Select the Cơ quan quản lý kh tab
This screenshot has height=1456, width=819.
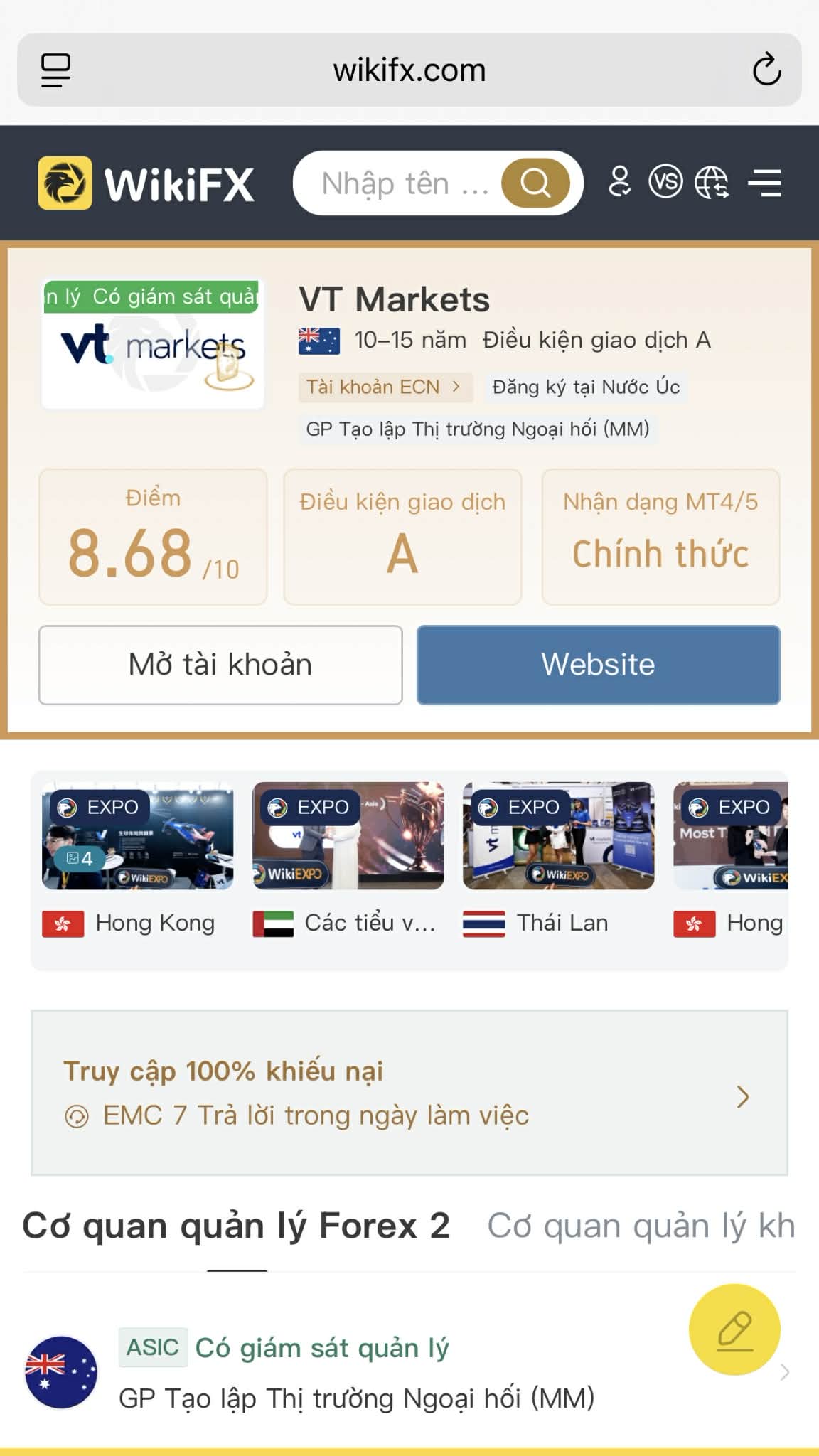[641, 1224]
